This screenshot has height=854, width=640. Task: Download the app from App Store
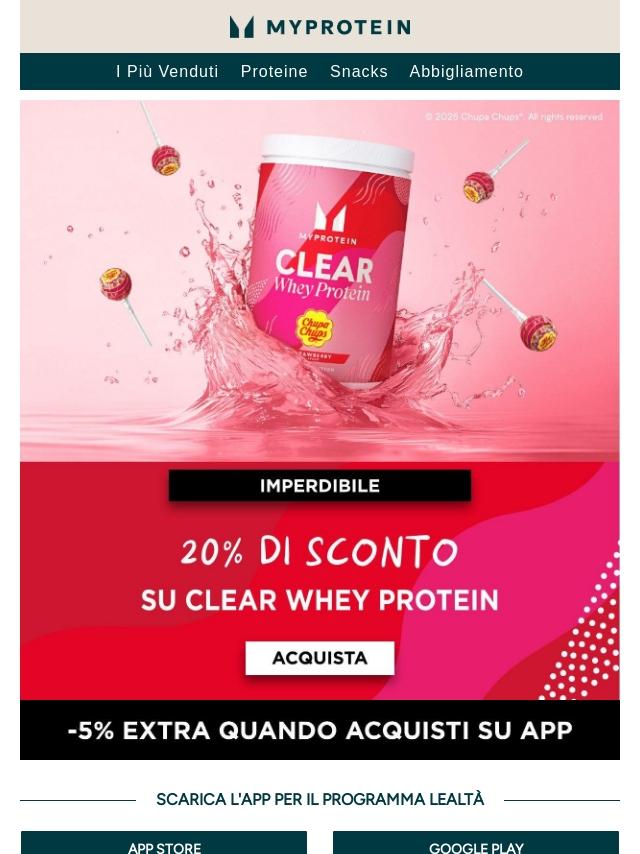point(164,844)
